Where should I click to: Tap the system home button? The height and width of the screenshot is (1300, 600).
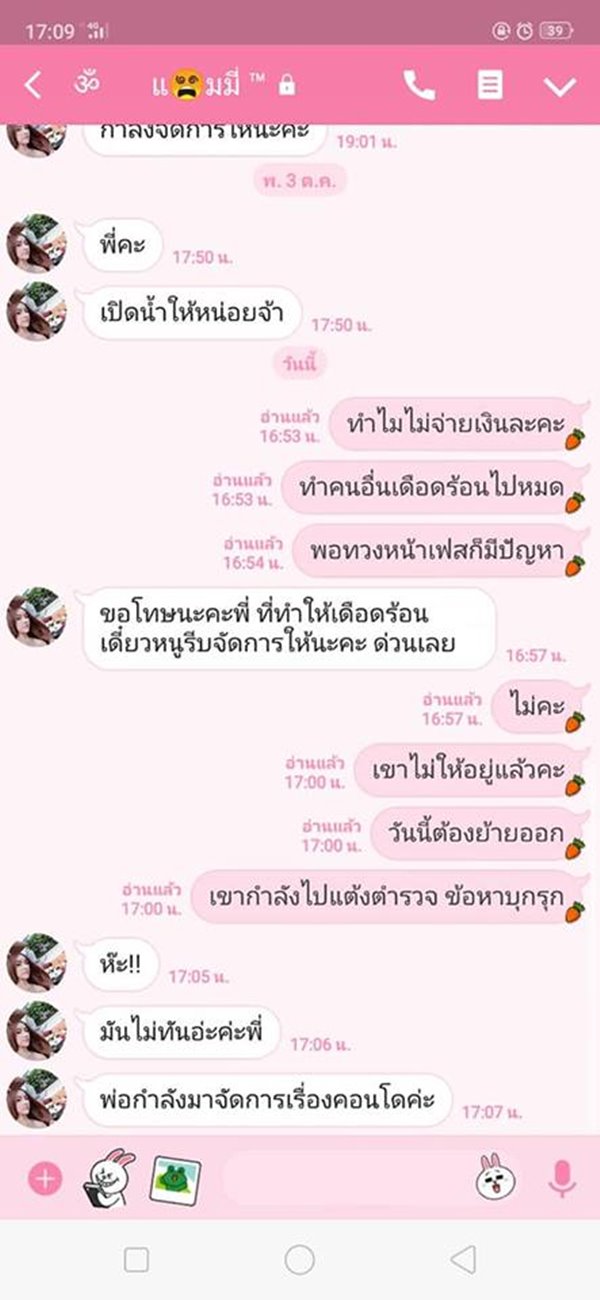pos(299,1259)
